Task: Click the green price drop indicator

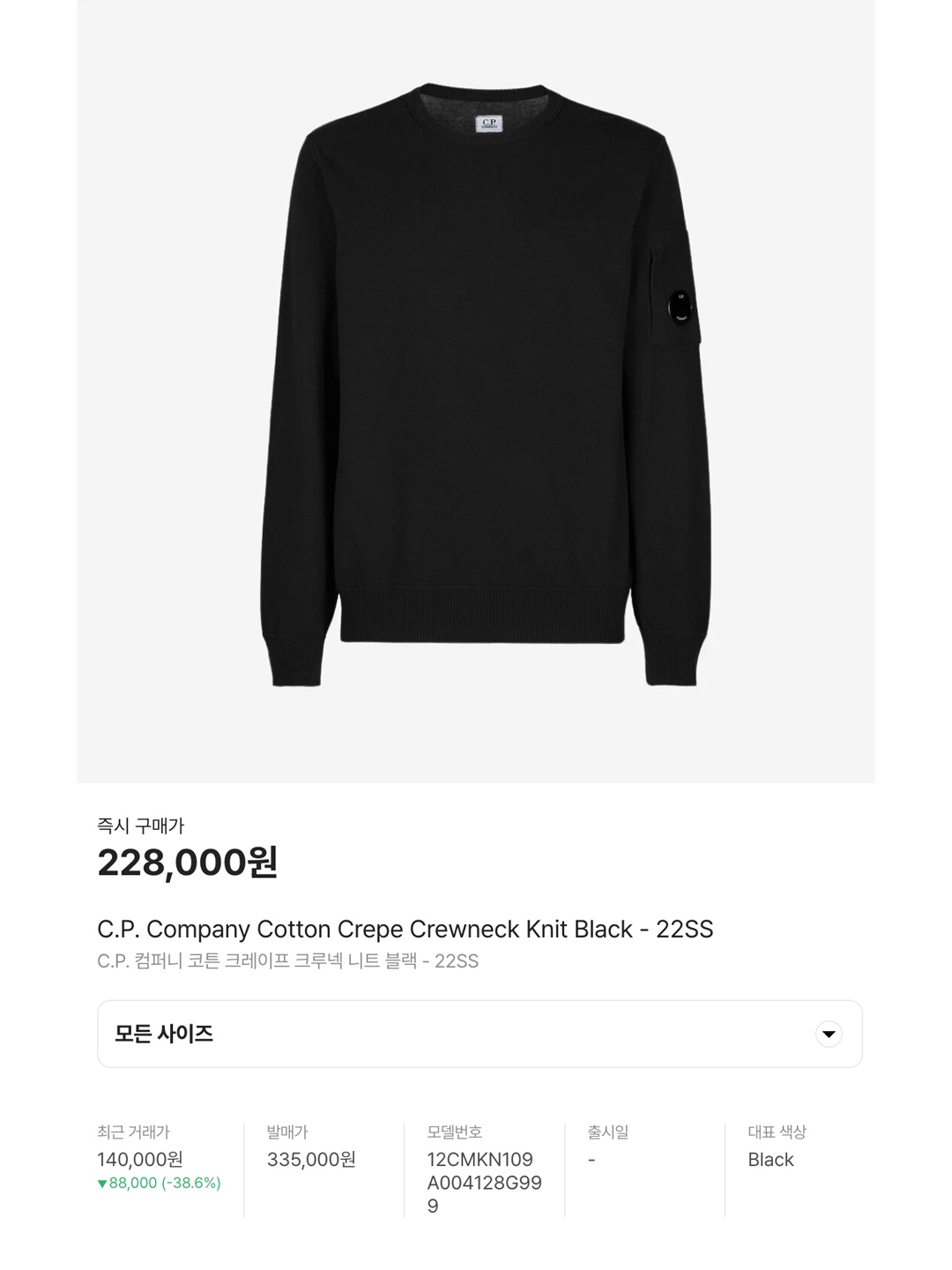Action: [157, 1184]
